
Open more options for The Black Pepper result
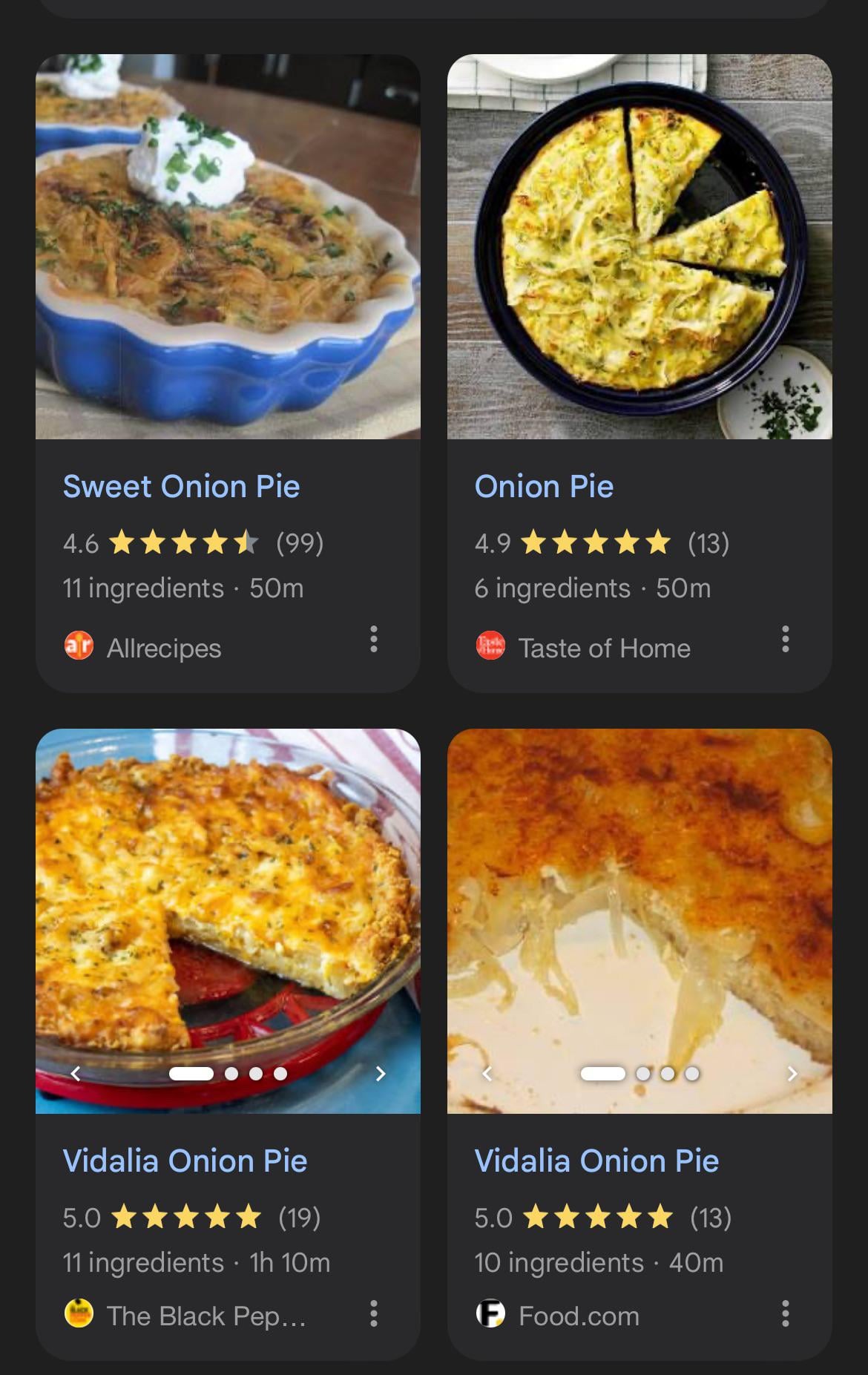[374, 1313]
